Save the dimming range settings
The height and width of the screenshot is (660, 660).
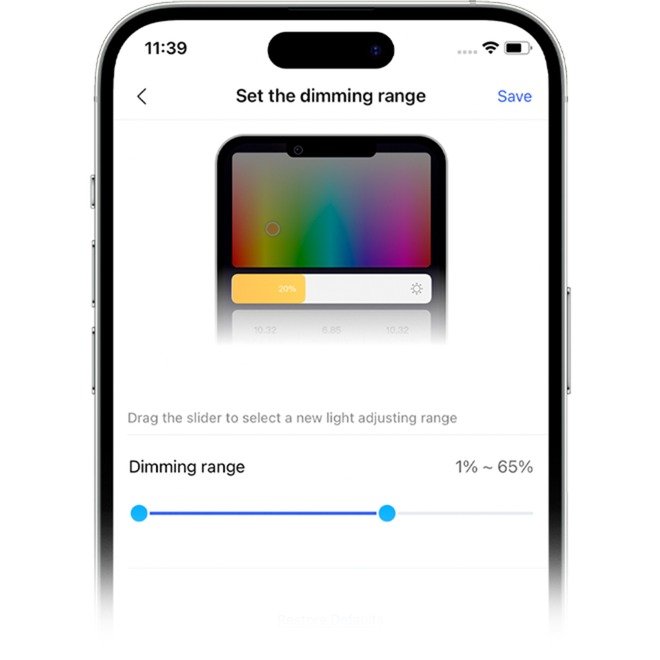(514, 96)
